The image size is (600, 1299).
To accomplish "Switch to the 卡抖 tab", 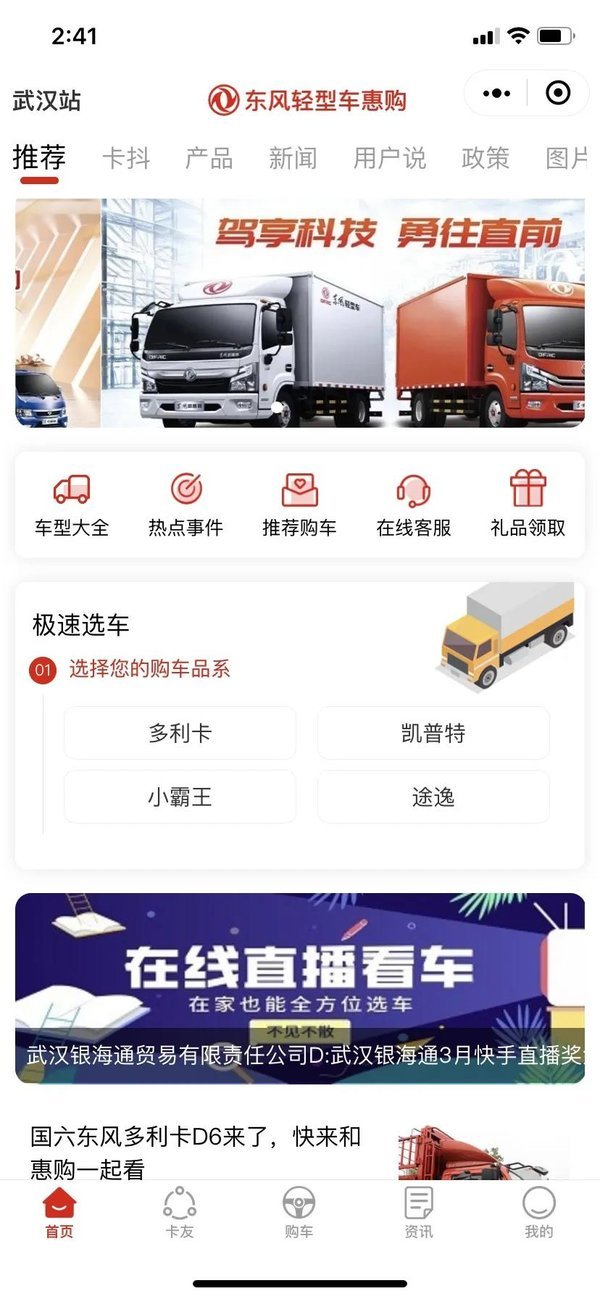I will 126,158.
